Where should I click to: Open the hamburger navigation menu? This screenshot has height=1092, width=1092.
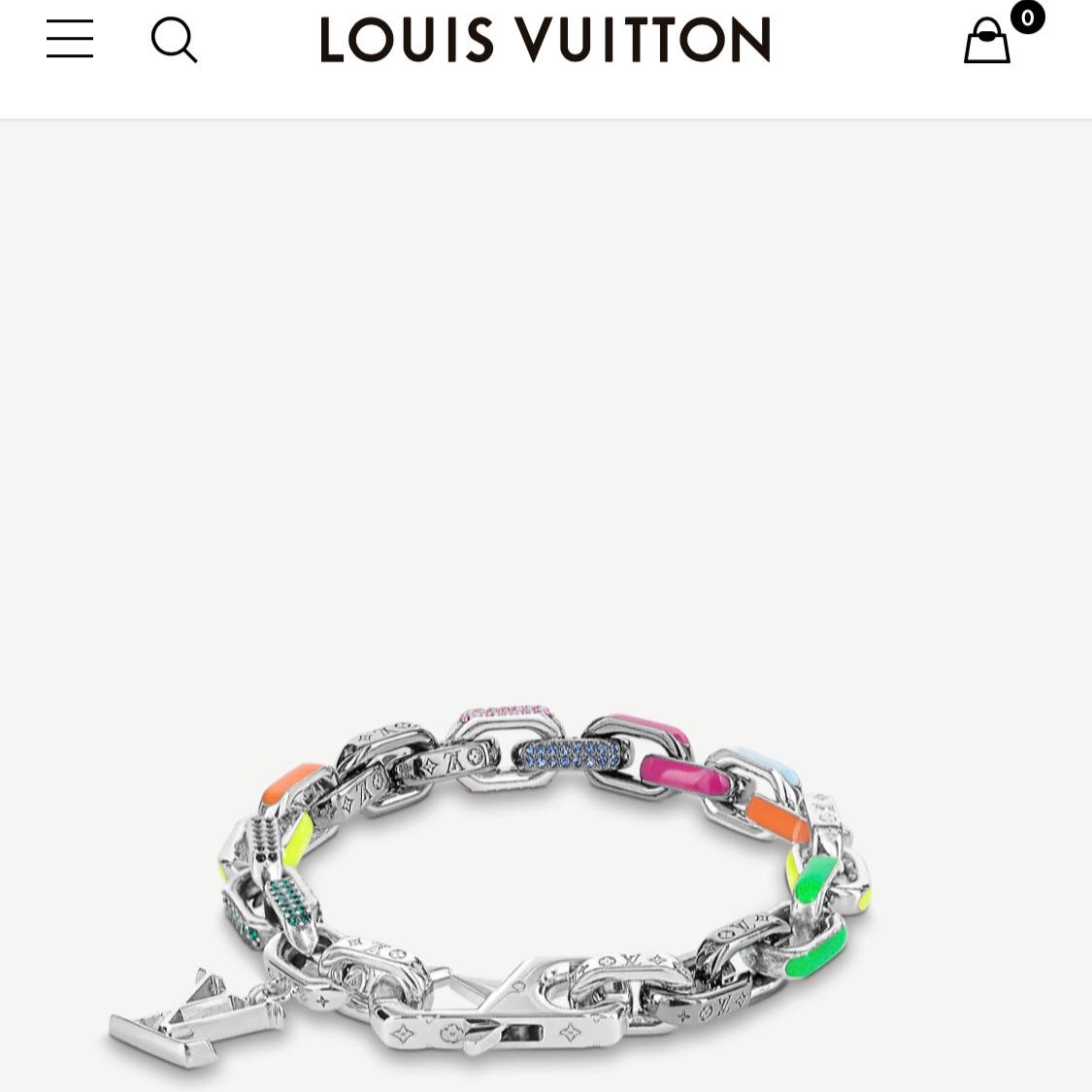tap(70, 40)
